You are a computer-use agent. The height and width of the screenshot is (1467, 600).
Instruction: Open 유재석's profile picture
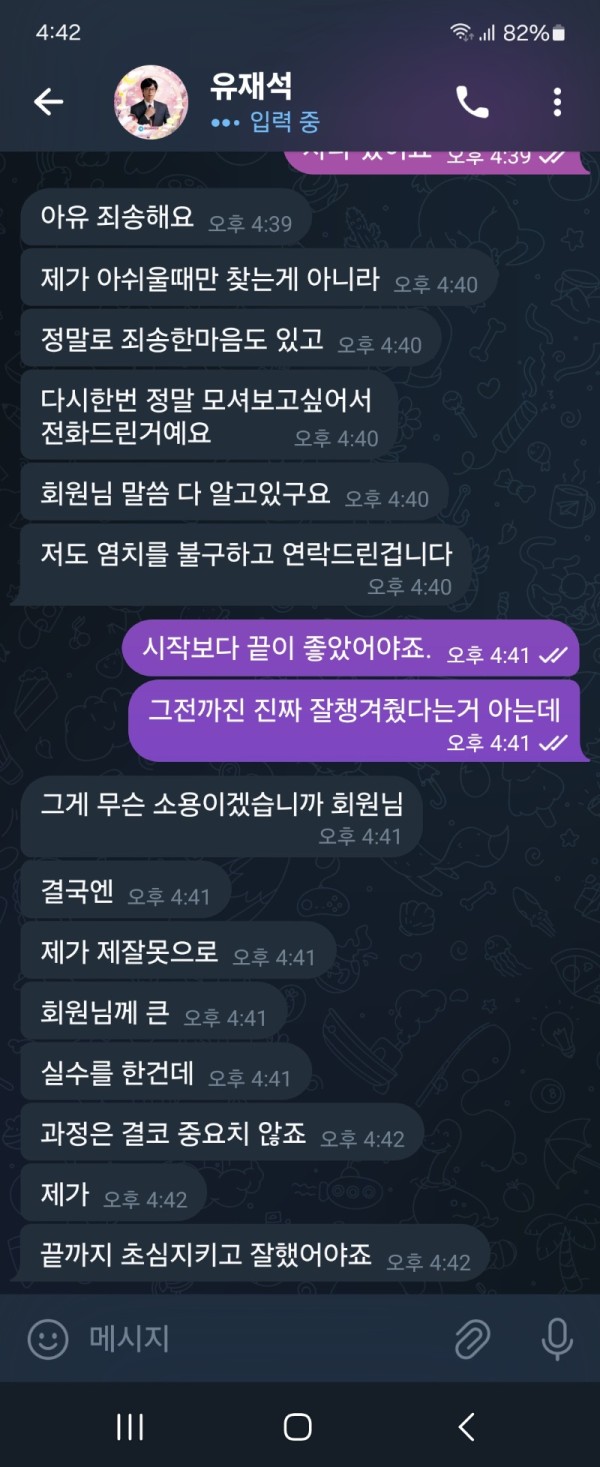(x=150, y=102)
